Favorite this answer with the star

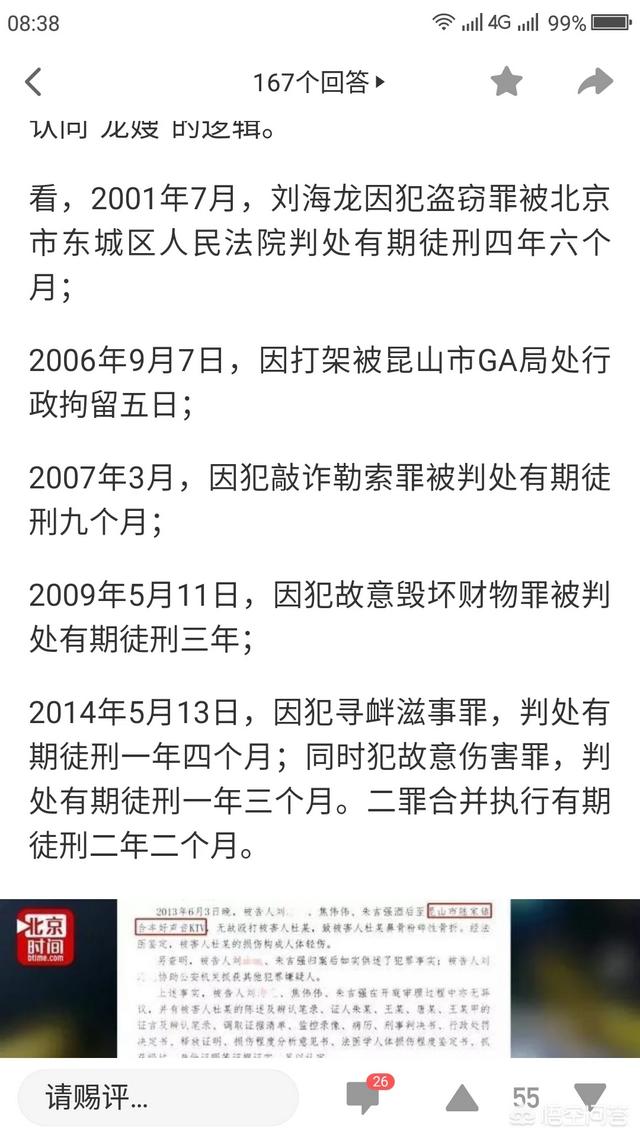coord(506,83)
